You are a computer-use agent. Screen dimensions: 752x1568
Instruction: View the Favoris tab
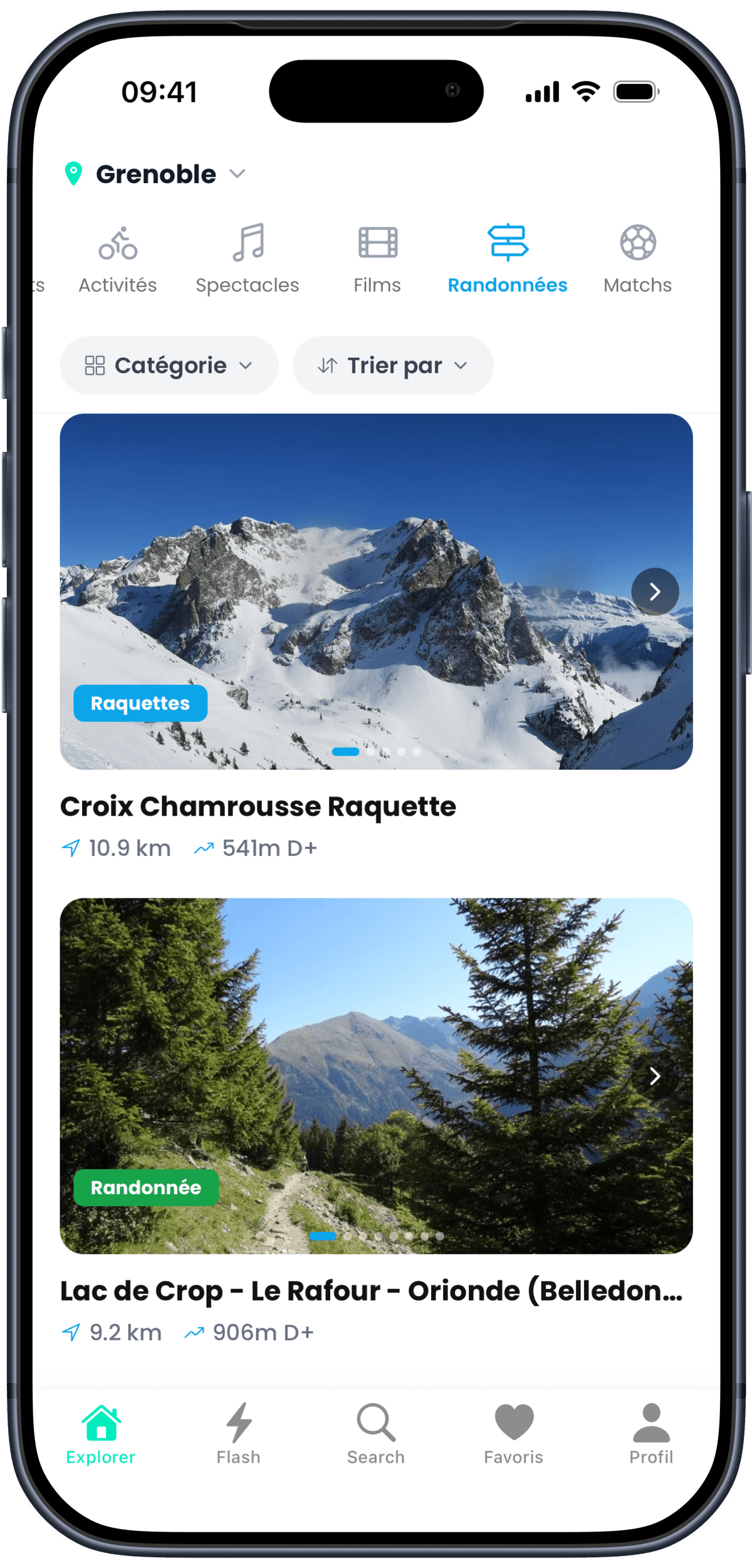pos(513,1435)
